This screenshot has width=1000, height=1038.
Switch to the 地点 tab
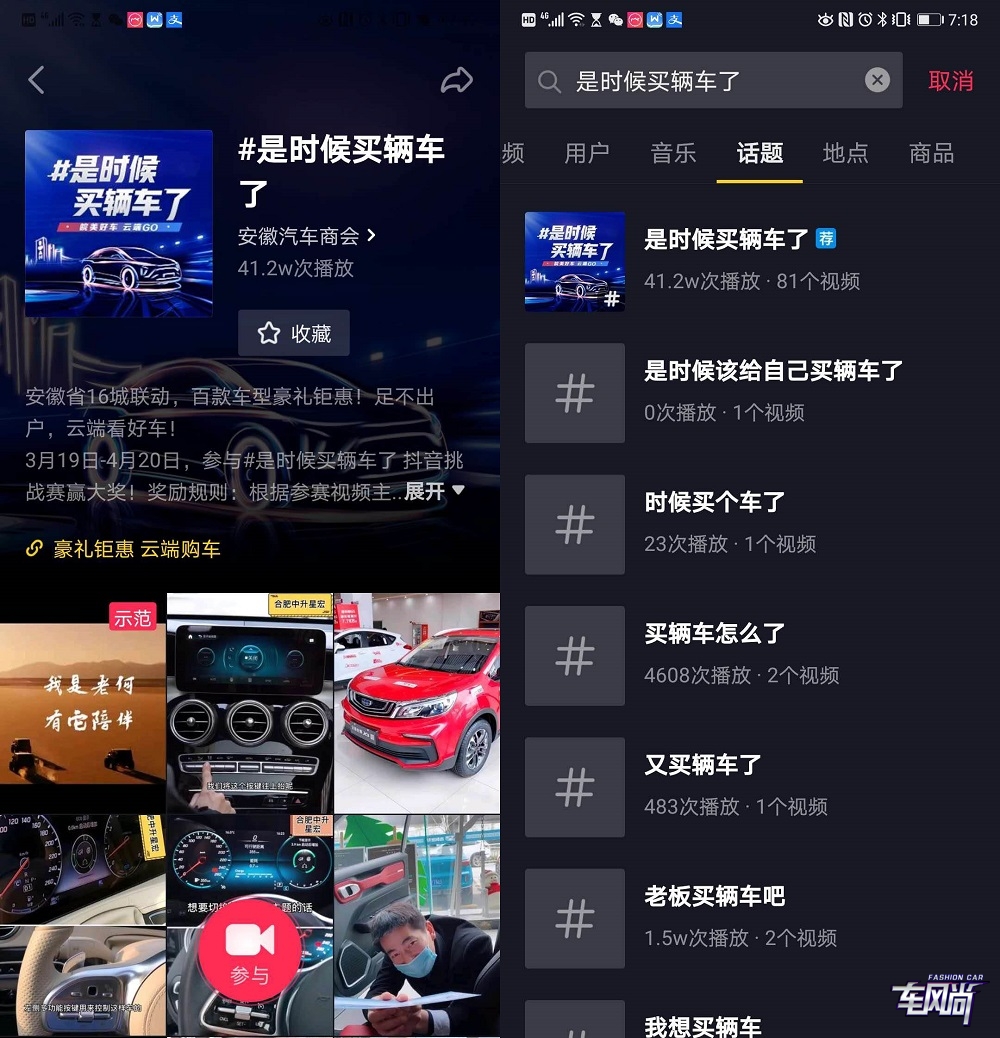point(845,153)
